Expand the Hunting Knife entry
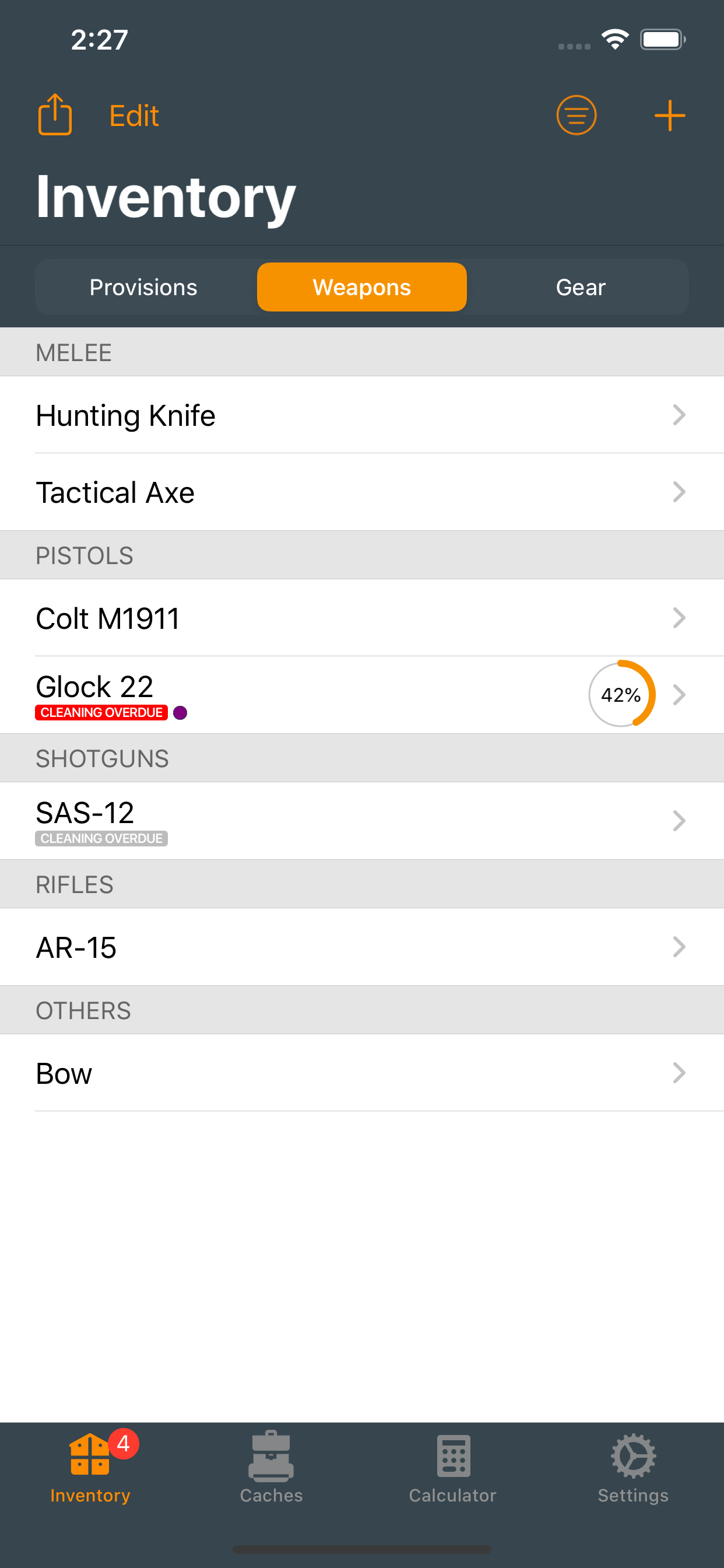The height and width of the screenshot is (1568, 724). coord(361,415)
